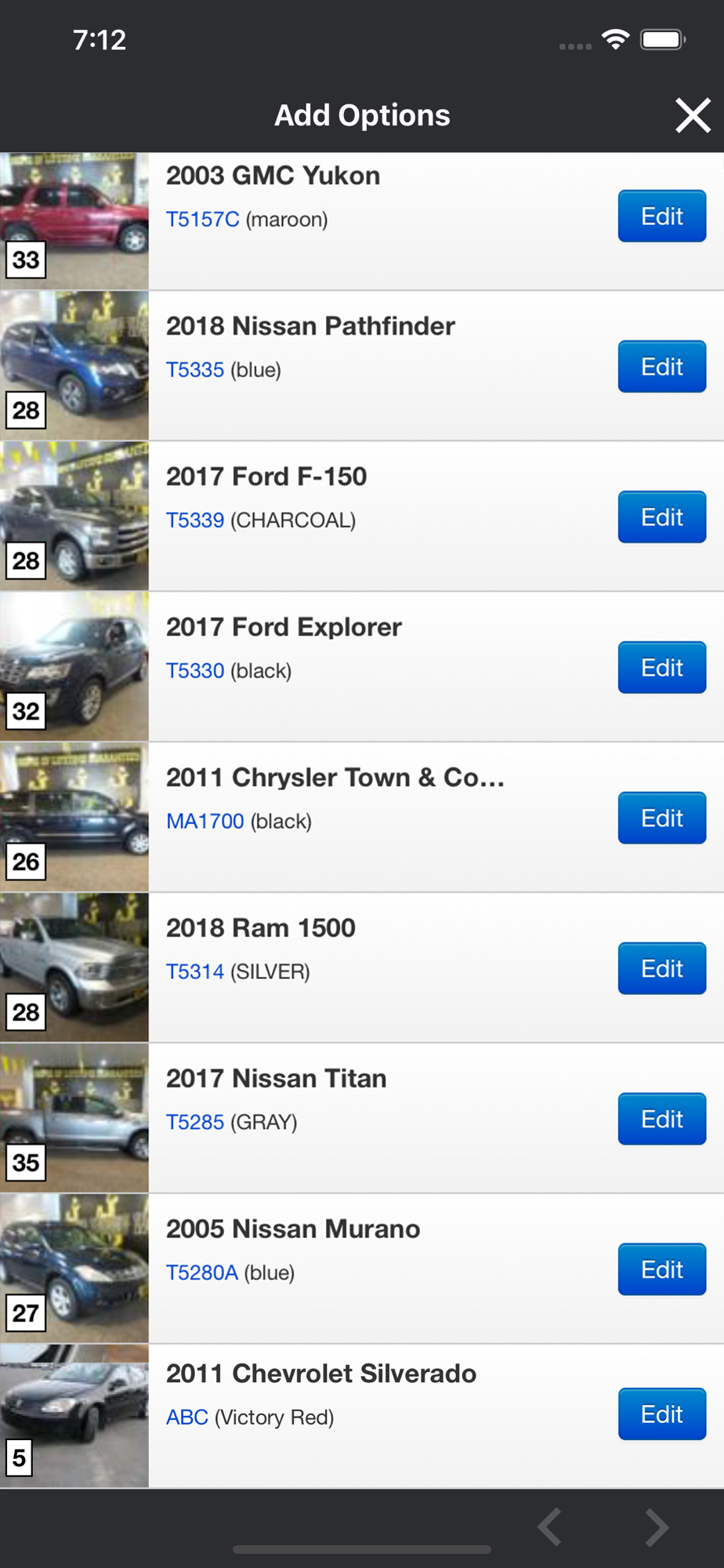Edit the 2018 Ram 1500

click(662, 969)
